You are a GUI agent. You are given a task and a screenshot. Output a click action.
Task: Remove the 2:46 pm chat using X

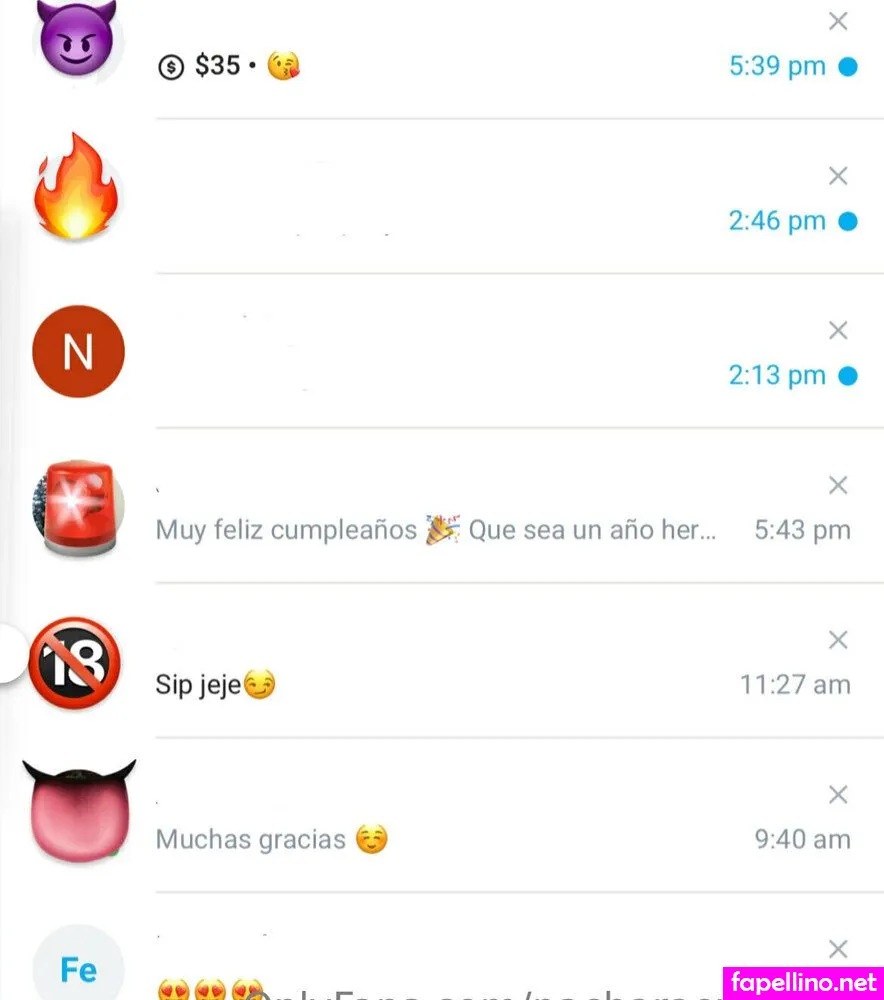(x=838, y=176)
